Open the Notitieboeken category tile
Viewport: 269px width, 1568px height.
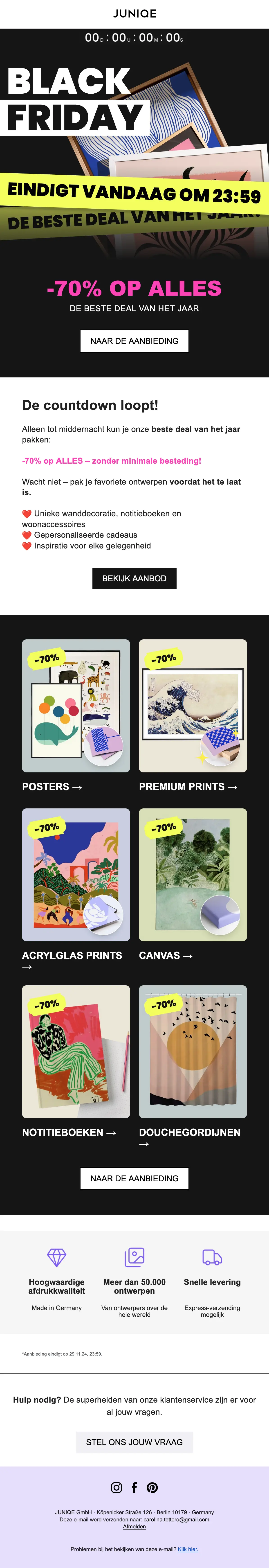76,1051
